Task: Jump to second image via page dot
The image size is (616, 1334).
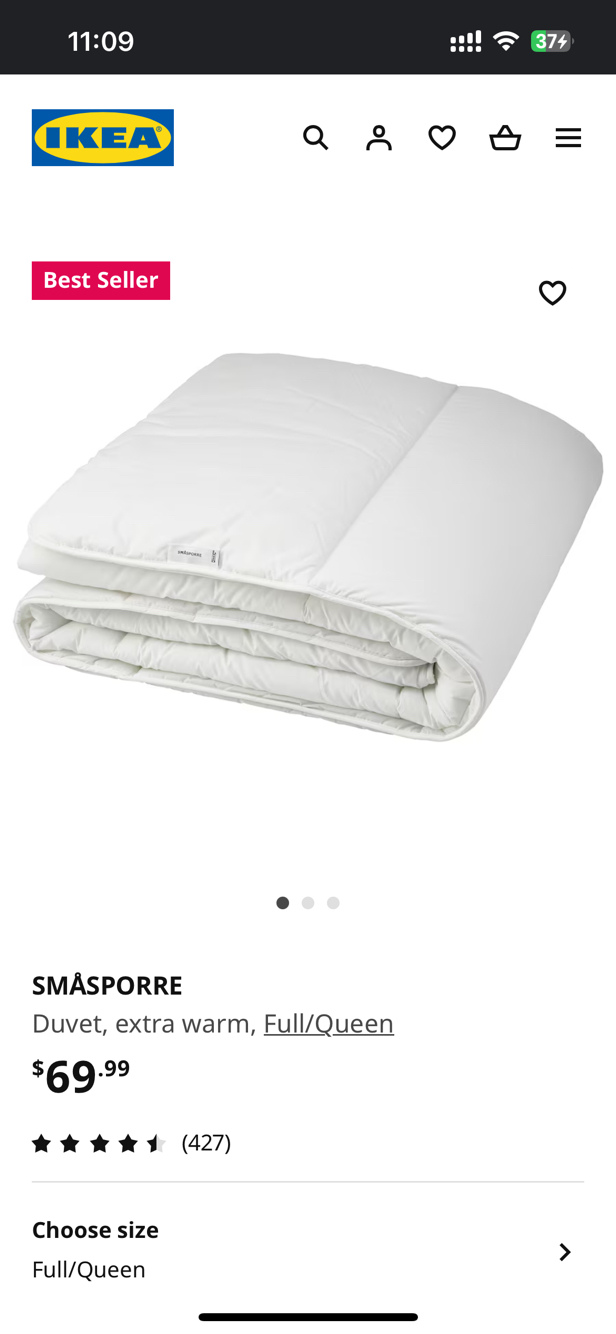Action: (308, 903)
